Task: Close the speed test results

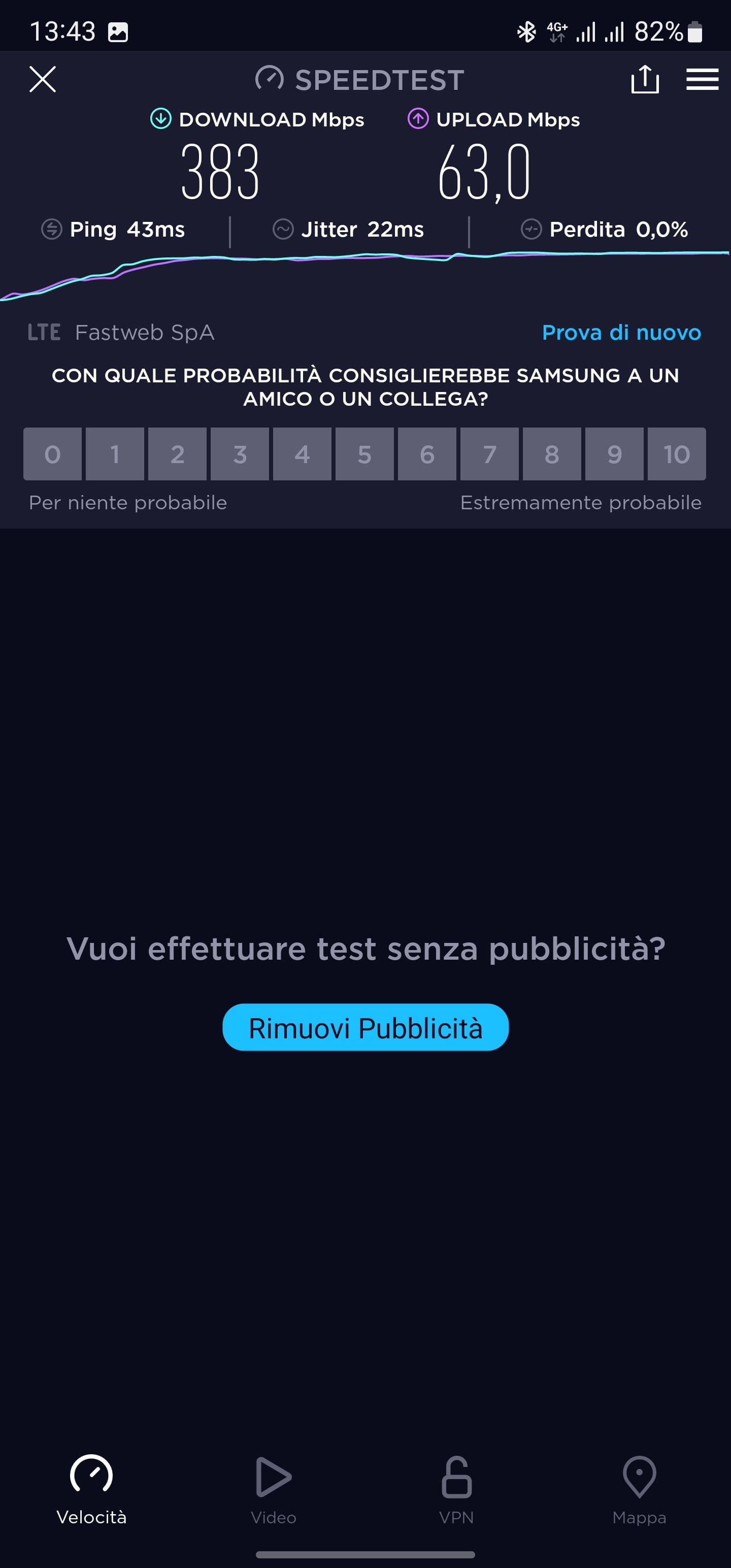Action: [43, 80]
